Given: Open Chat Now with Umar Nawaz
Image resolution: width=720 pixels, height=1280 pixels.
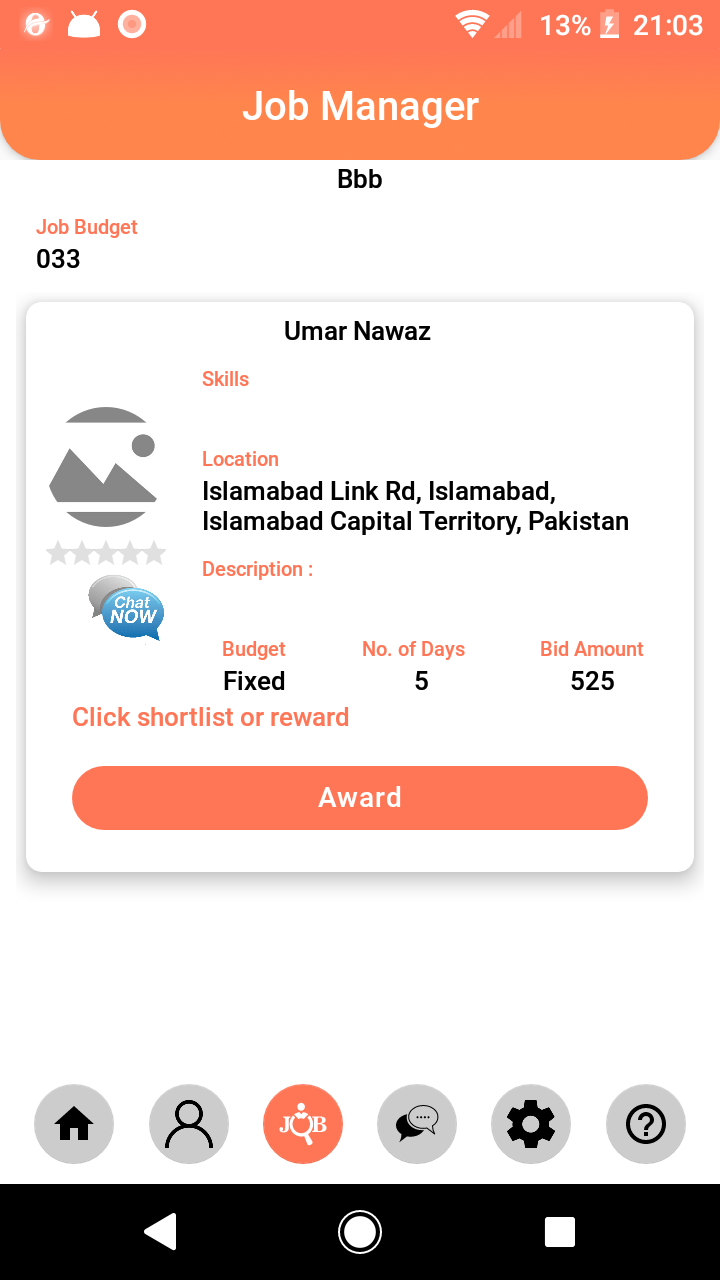Looking at the screenshot, I should (127, 608).
